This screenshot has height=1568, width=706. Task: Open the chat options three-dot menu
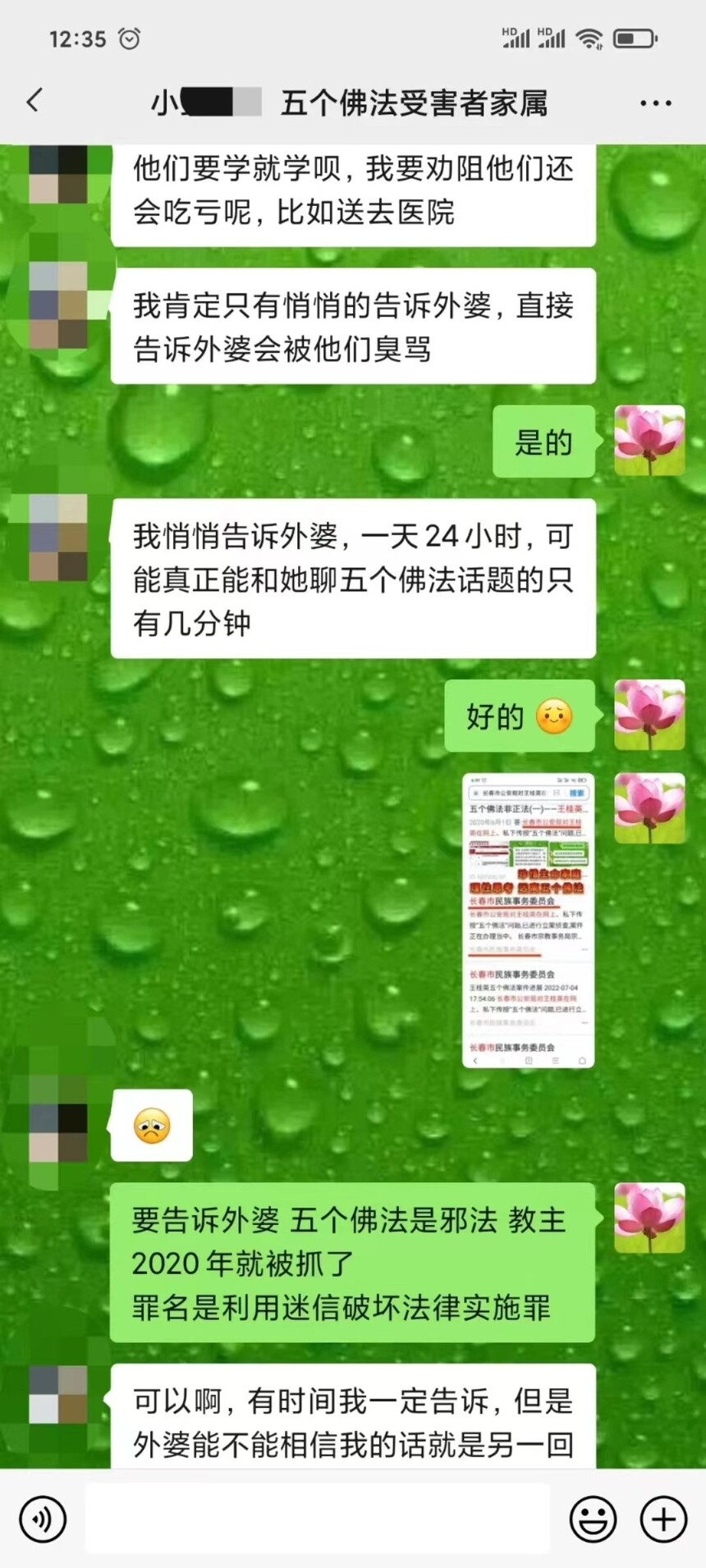pos(655,103)
